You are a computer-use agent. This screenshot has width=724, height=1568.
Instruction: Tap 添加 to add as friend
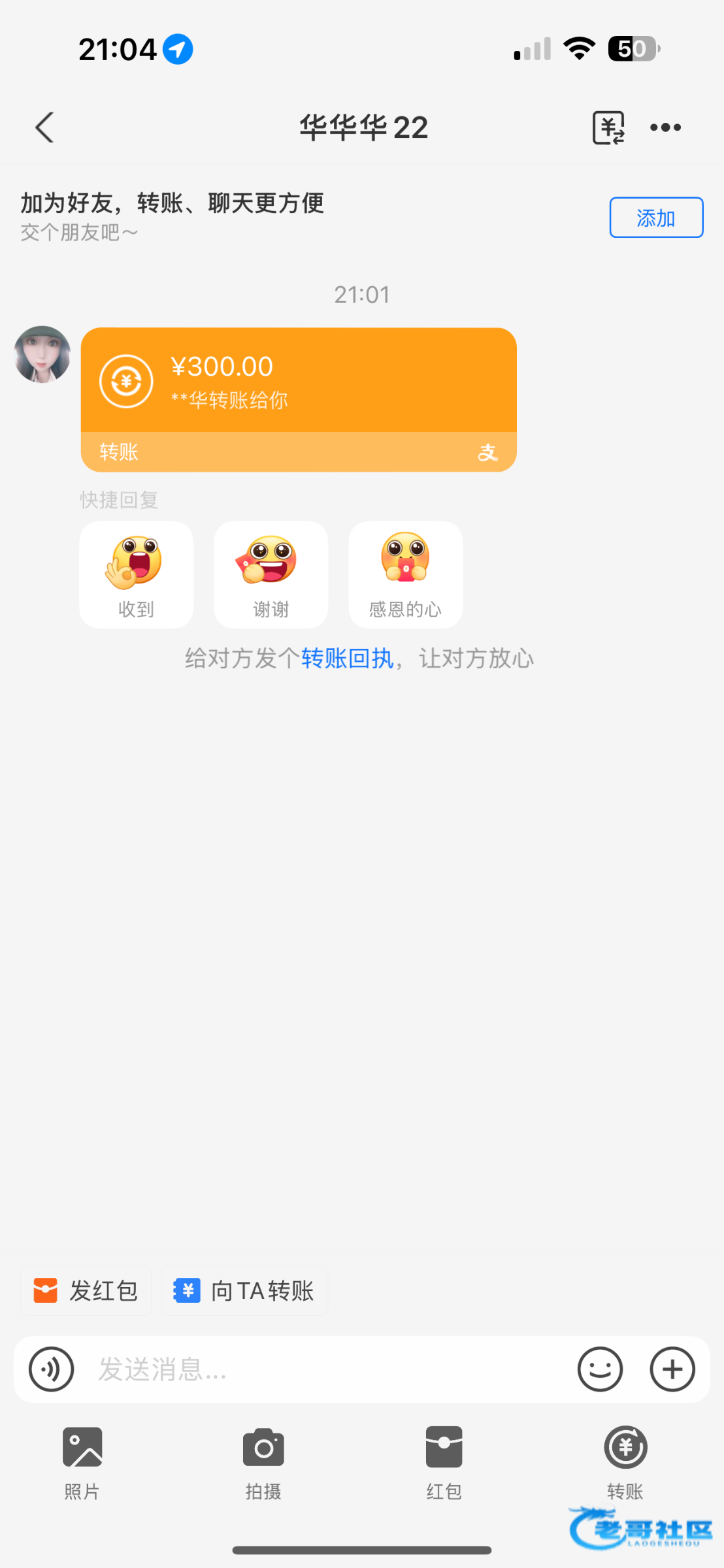pyautogui.click(x=656, y=218)
